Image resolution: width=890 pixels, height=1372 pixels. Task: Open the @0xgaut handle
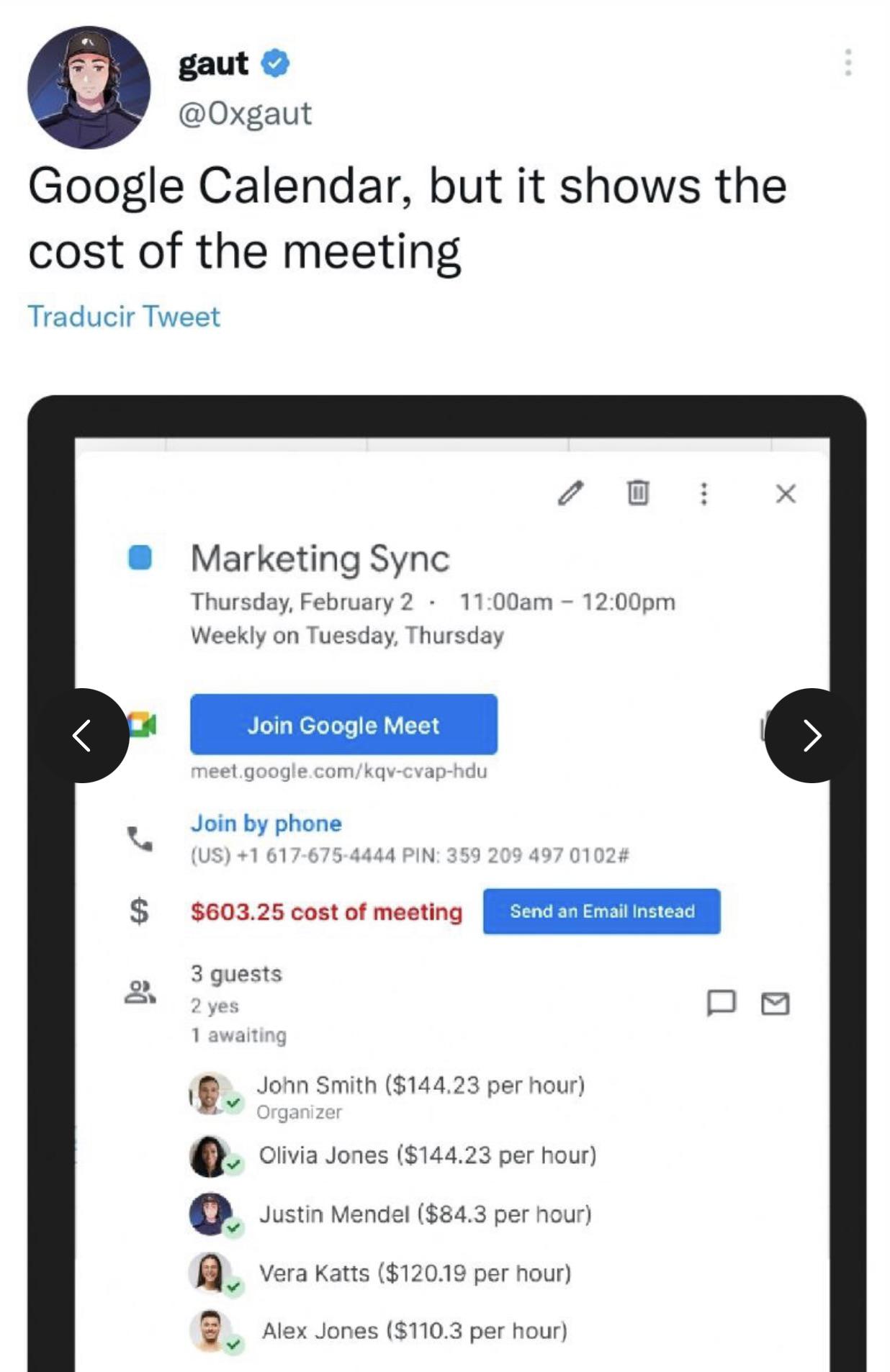(x=245, y=113)
